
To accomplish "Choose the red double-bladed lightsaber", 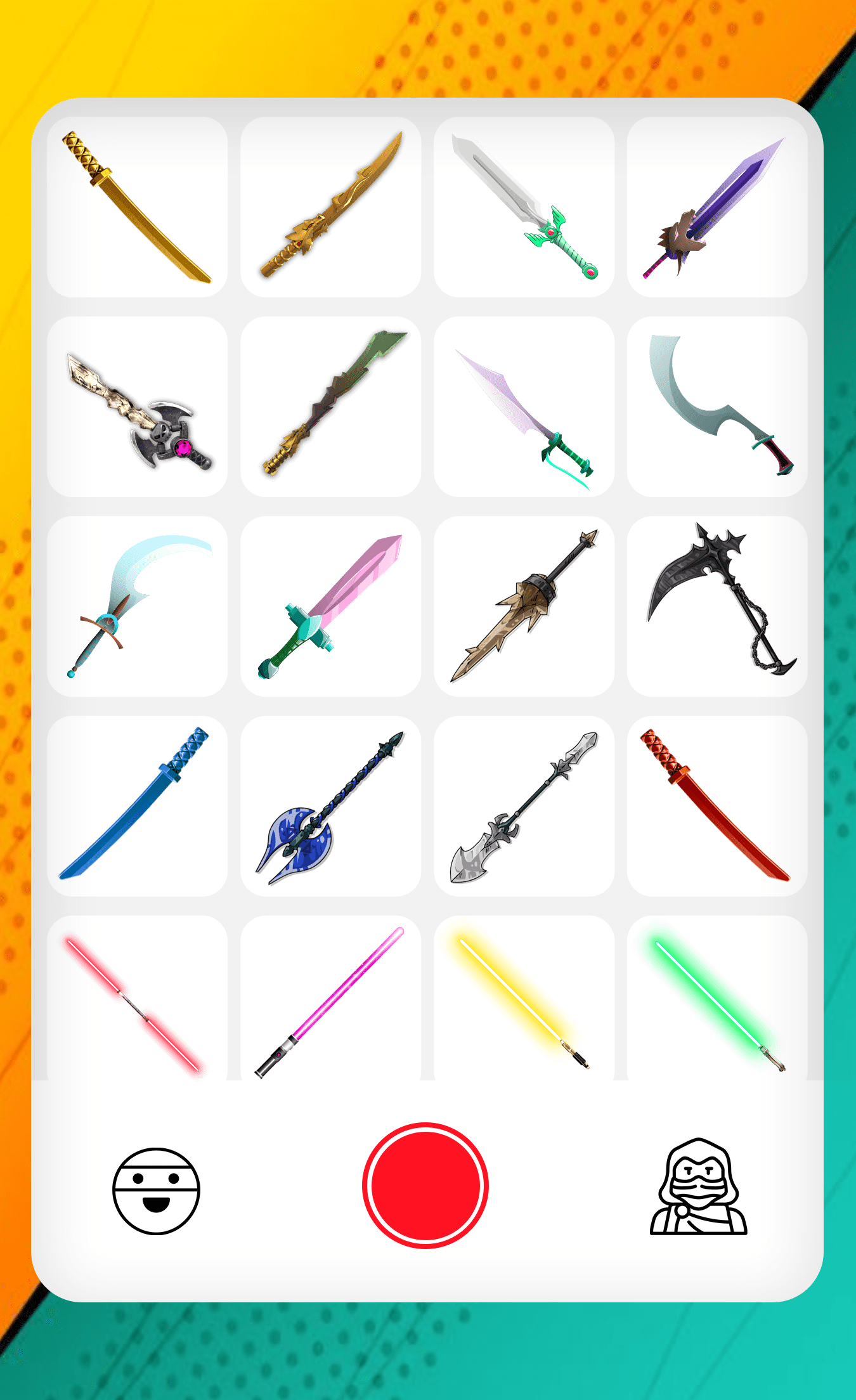I will click(x=137, y=1002).
